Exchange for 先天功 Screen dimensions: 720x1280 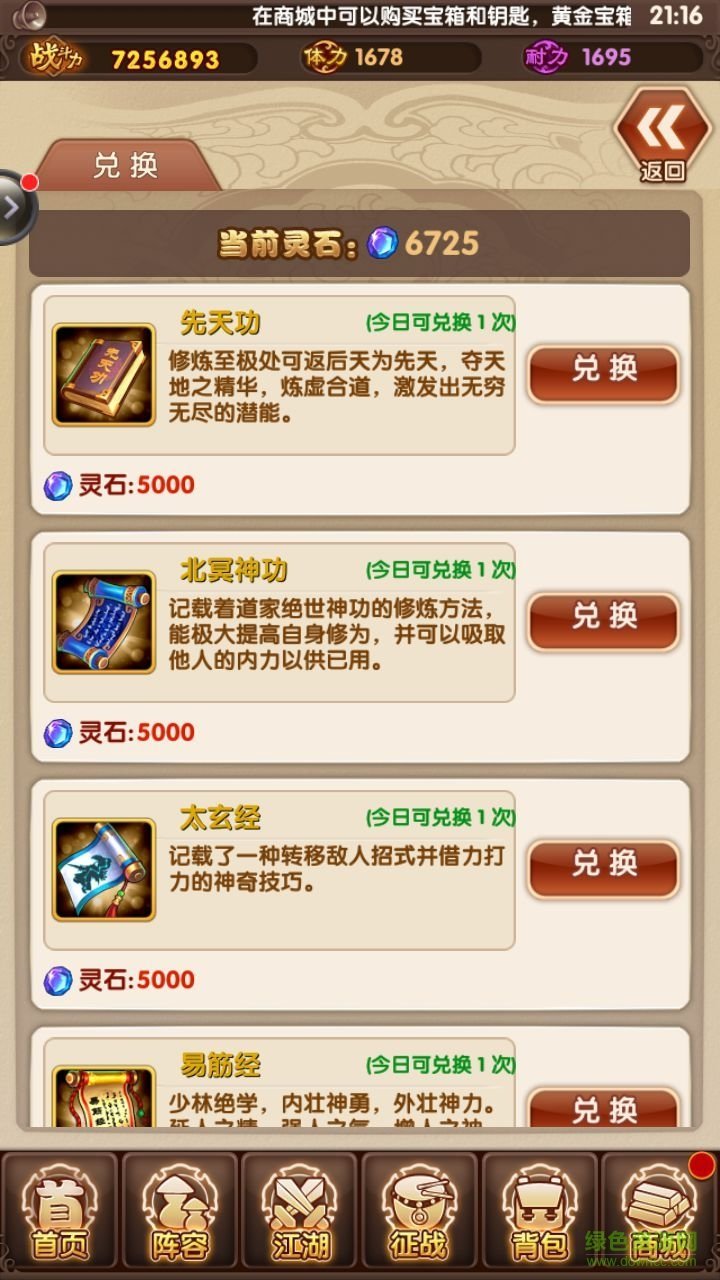[x=604, y=373]
